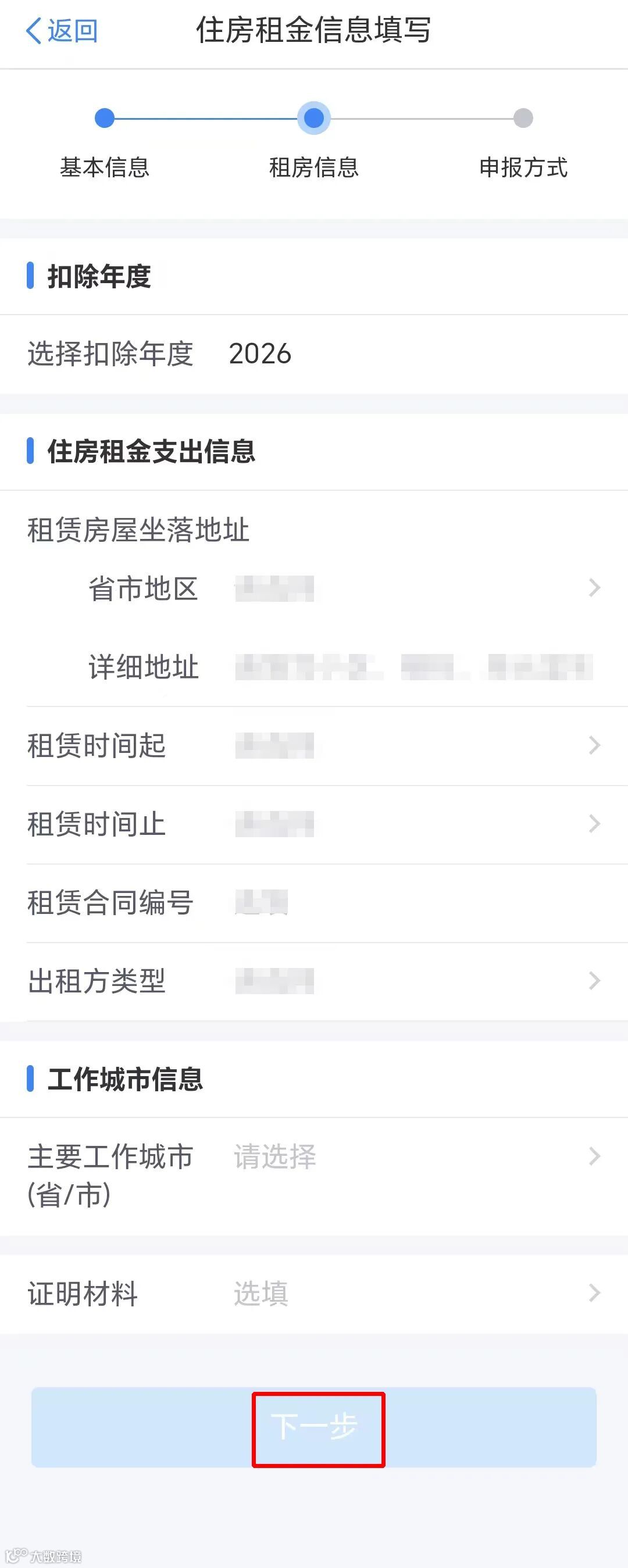
Task: Expand the 省市地区 selection row
Action: (314, 587)
